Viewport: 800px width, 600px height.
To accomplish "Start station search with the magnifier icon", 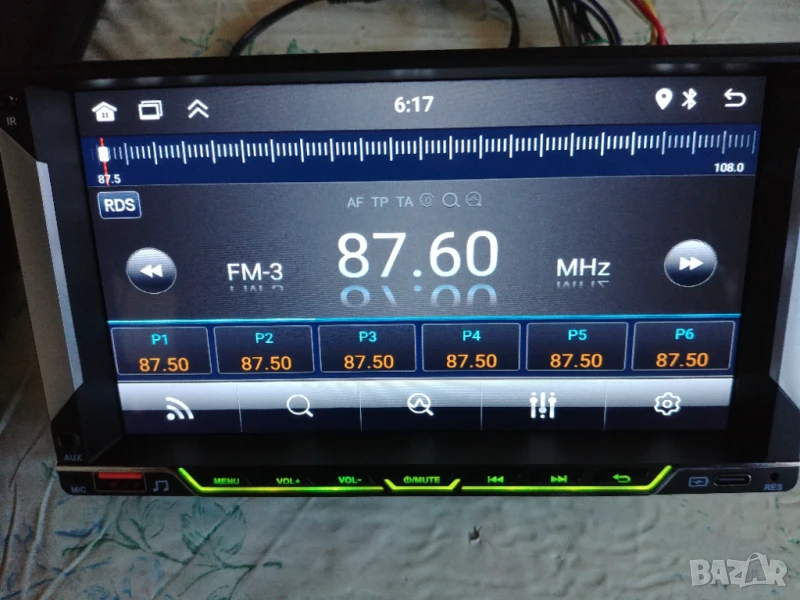I will point(300,406).
